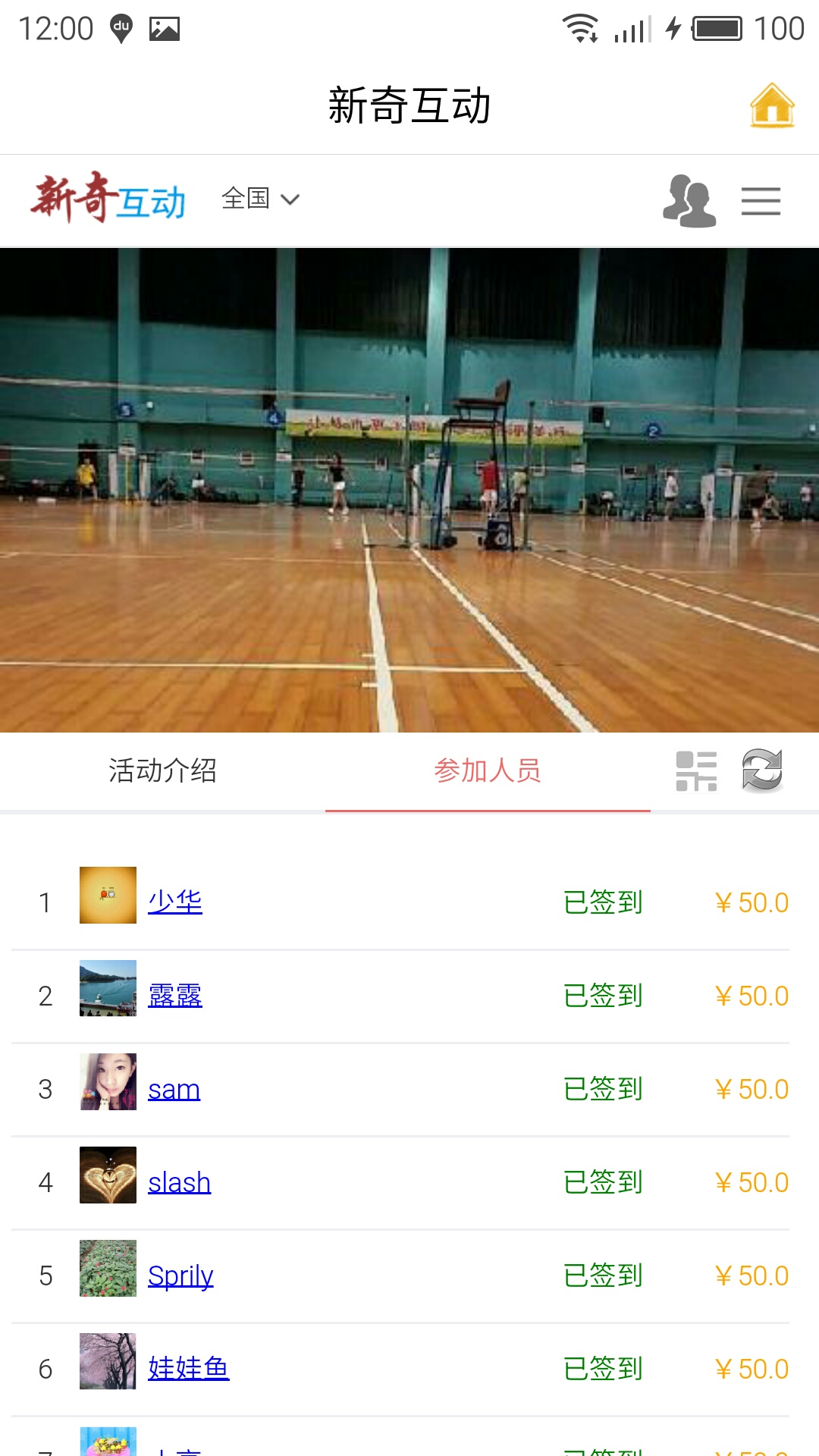Open the user profile icon

pos(689,201)
